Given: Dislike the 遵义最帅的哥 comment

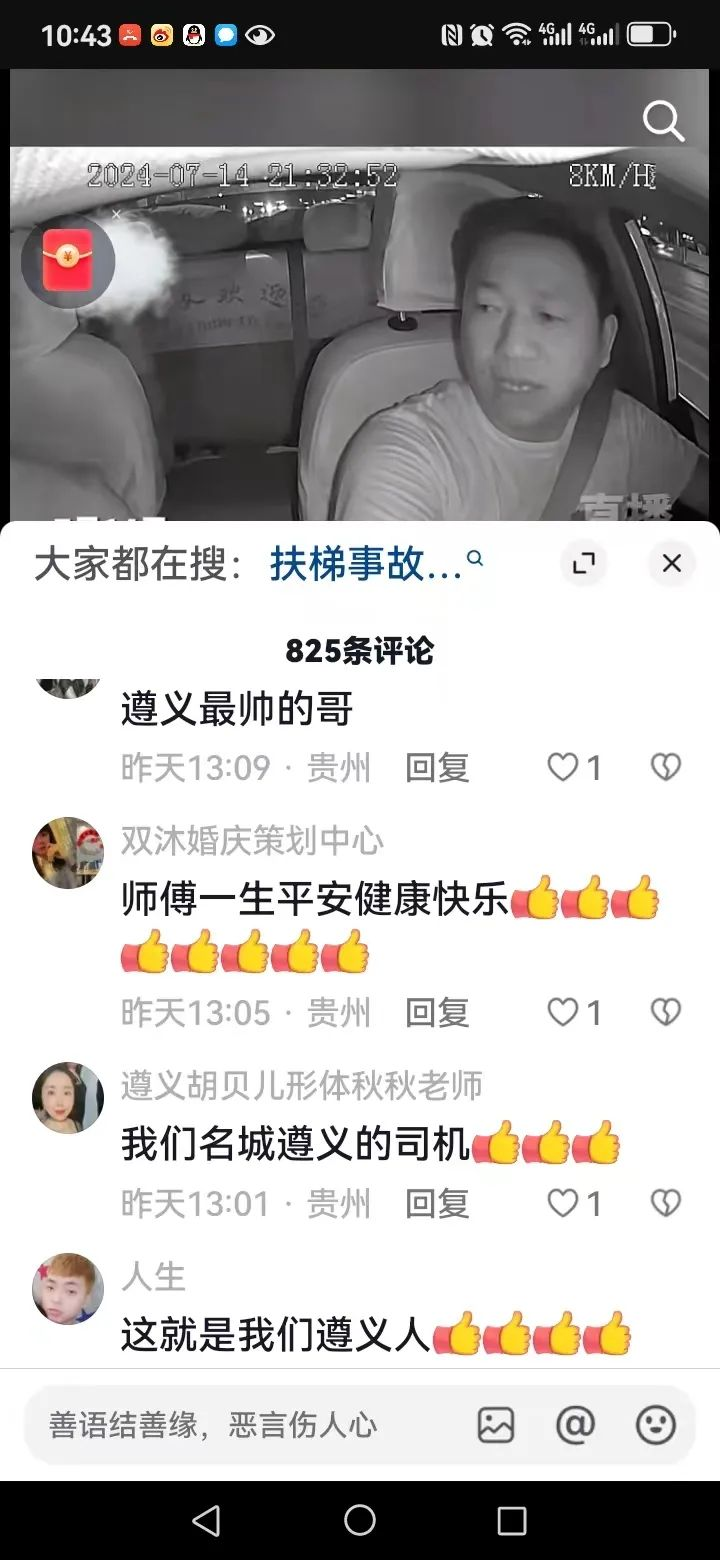Looking at the screenshot, I should point(665,768).
